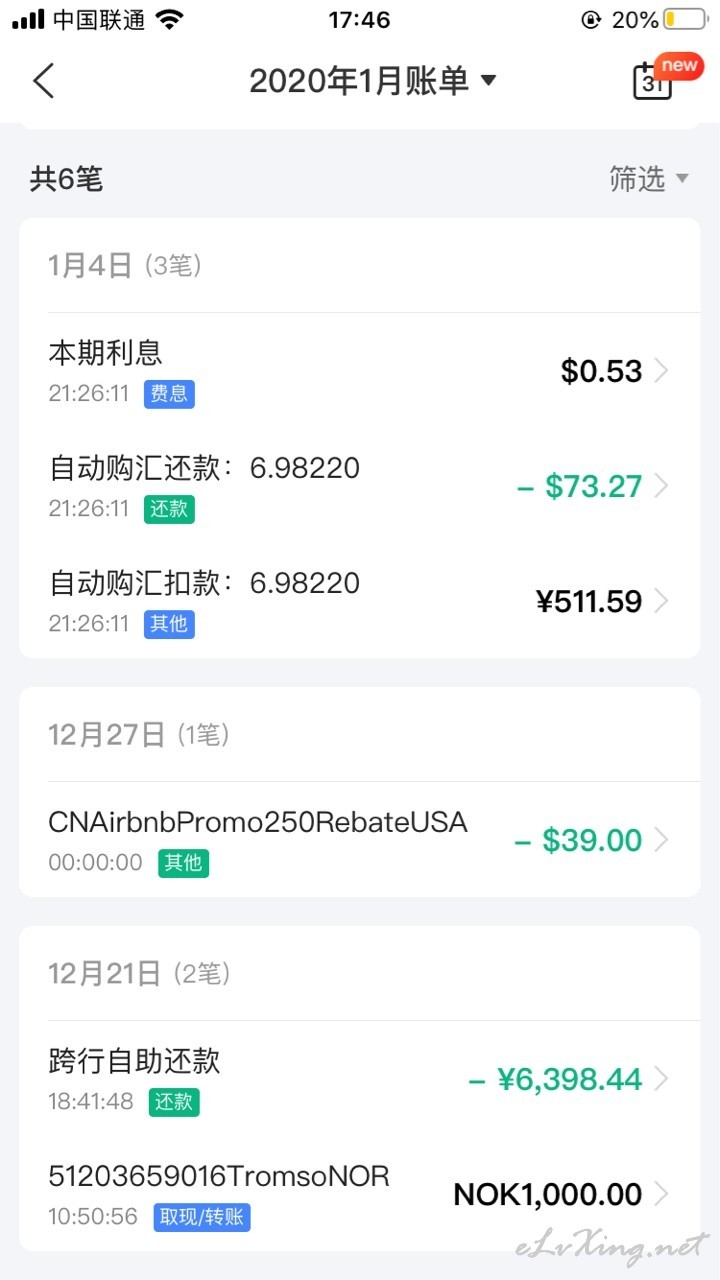The width and height of the screenshot is (720, 1280).
Task: Open the 跨行自助还款 ¥6,398.44 record
Action: pos(359,1079)
